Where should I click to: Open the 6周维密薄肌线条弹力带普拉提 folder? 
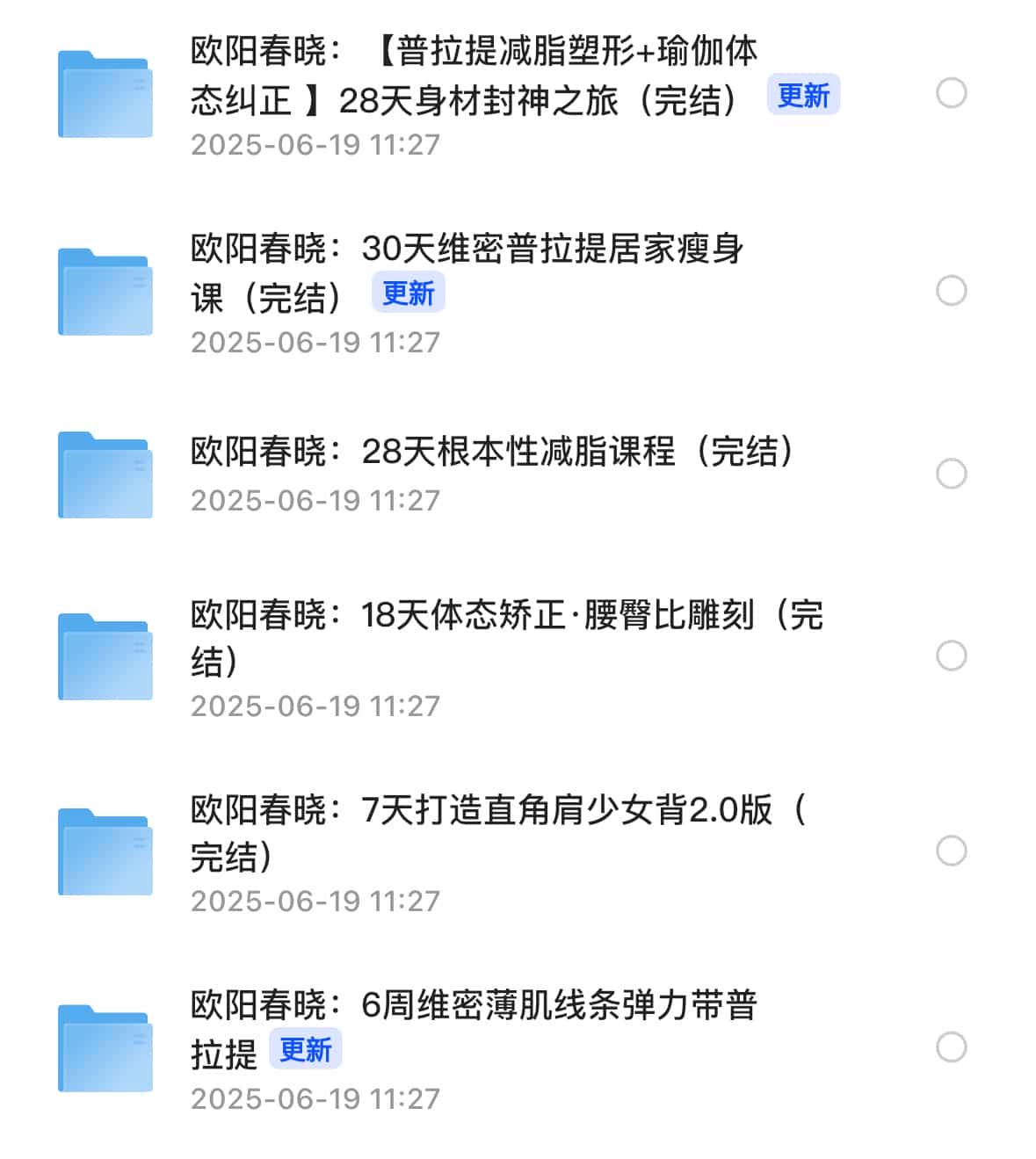click(x=475, y=1028)
